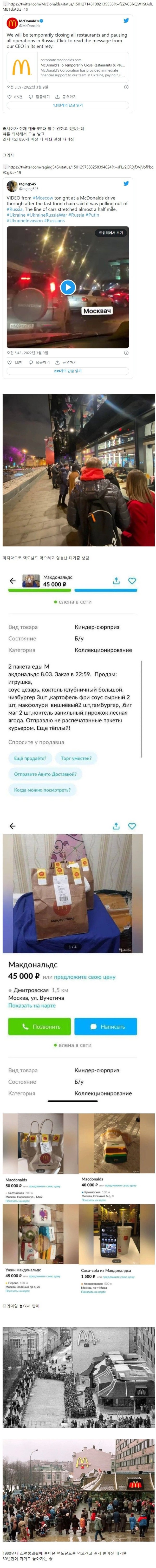Open the corporate.mcdonalds.com link card
Viewport: 156px width, 1568px height.
(x=68, y=68)
